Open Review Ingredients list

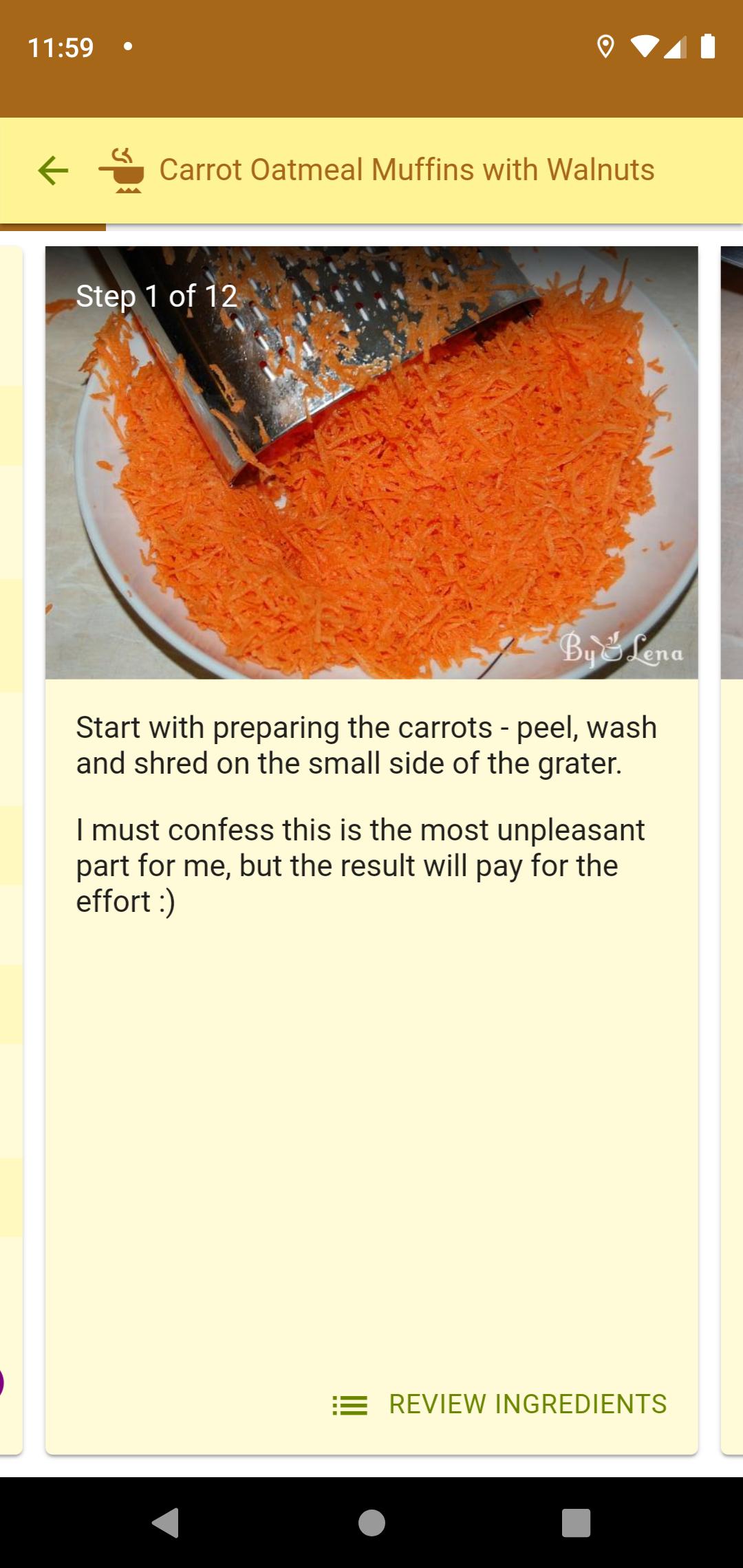pyautogui.click(x=500, y=1404)
